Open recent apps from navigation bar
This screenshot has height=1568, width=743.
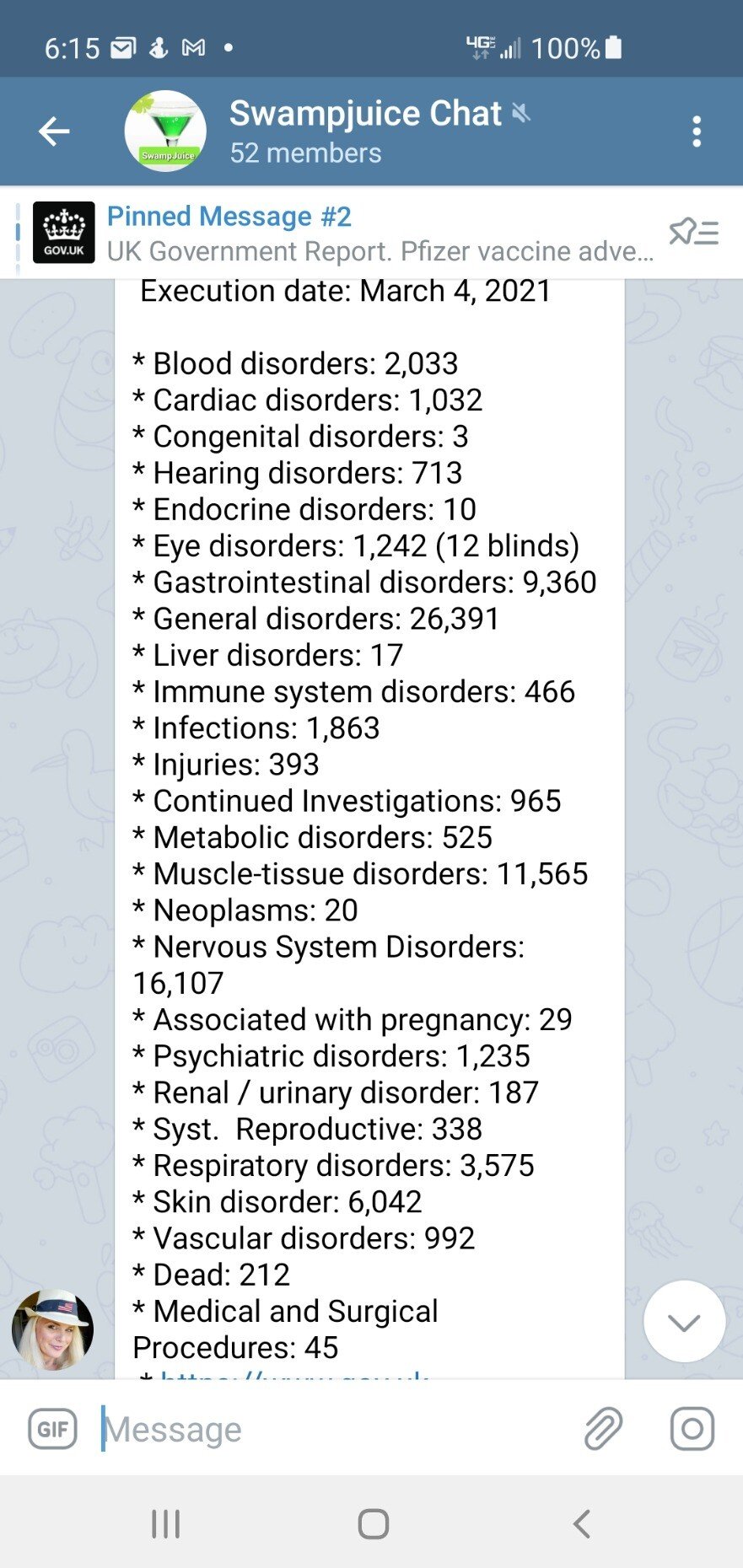coord(165,1523)
